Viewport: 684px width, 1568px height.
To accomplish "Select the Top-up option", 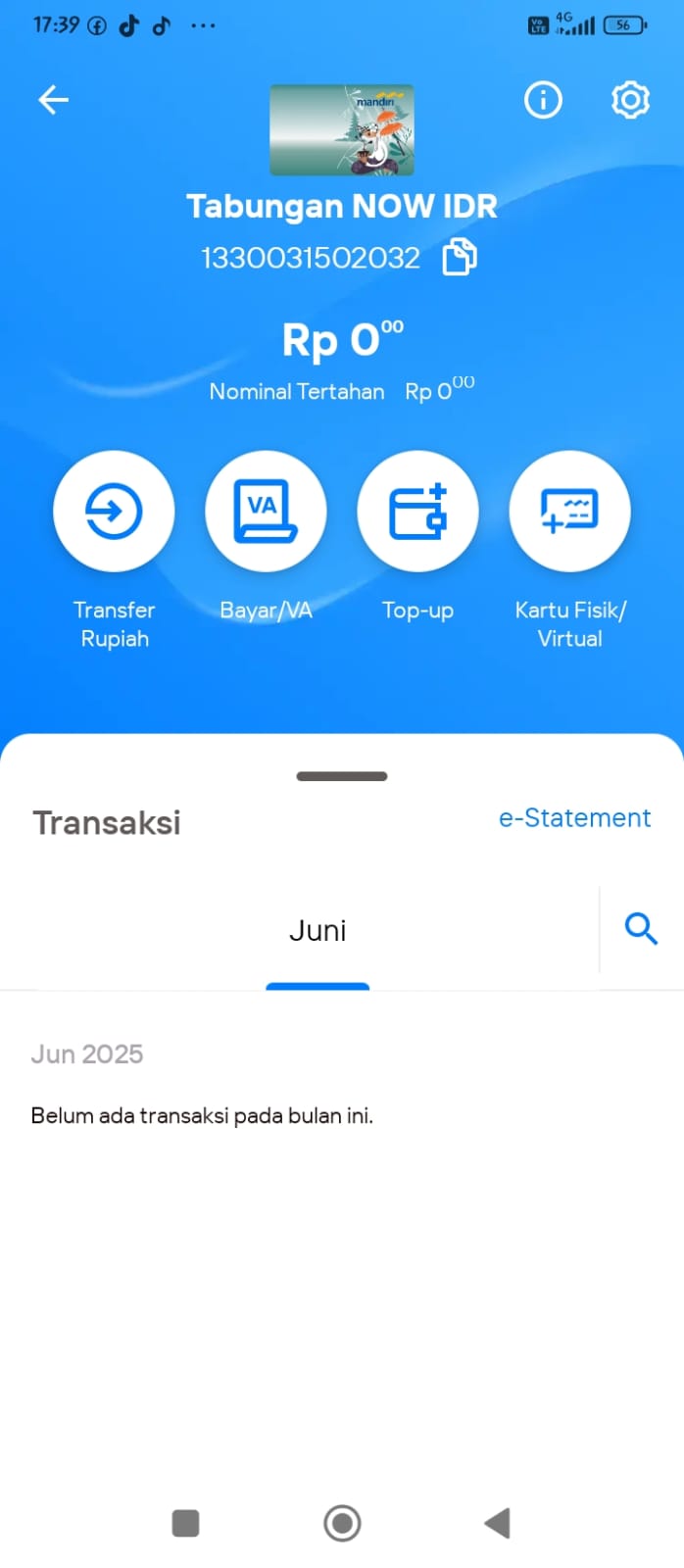I will click(x=418, y=512).
